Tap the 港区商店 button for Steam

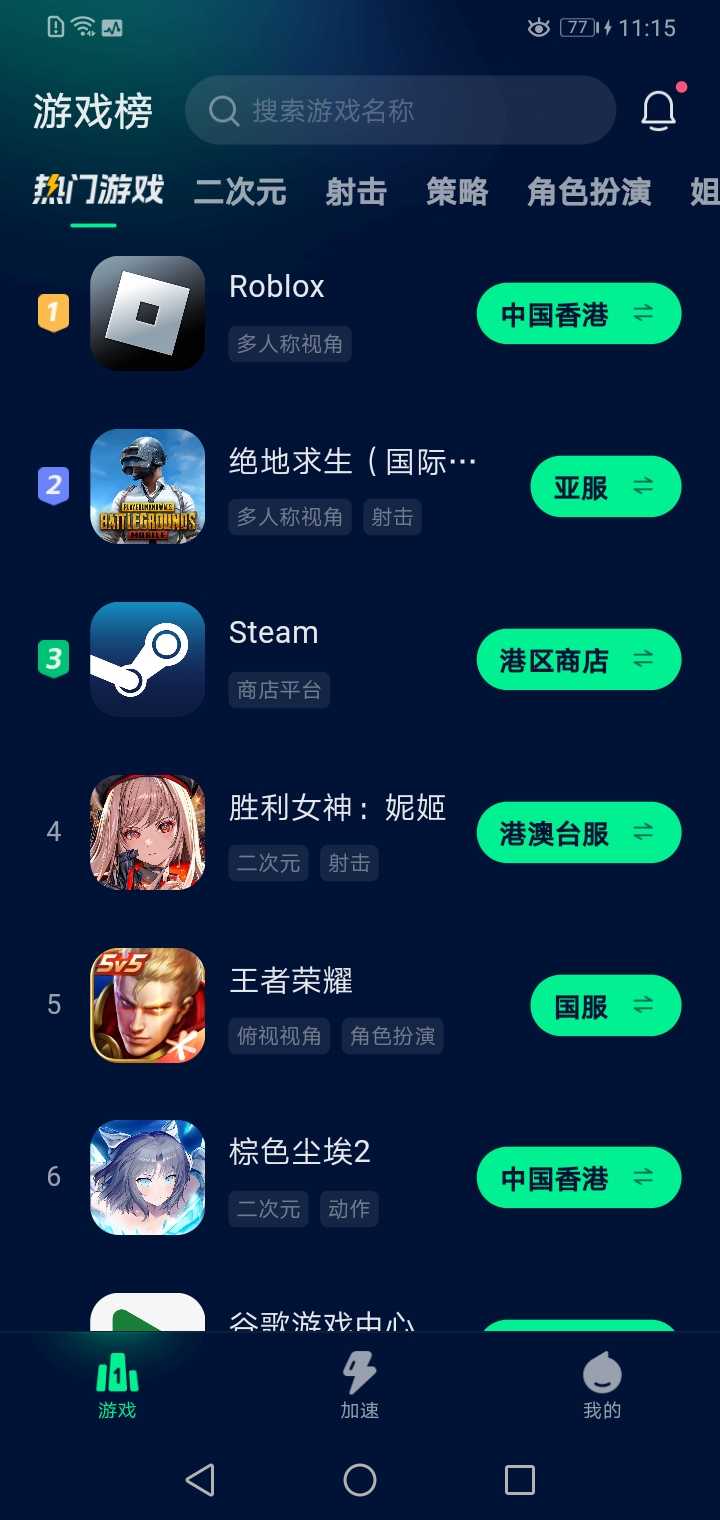[x=578, y=660]
